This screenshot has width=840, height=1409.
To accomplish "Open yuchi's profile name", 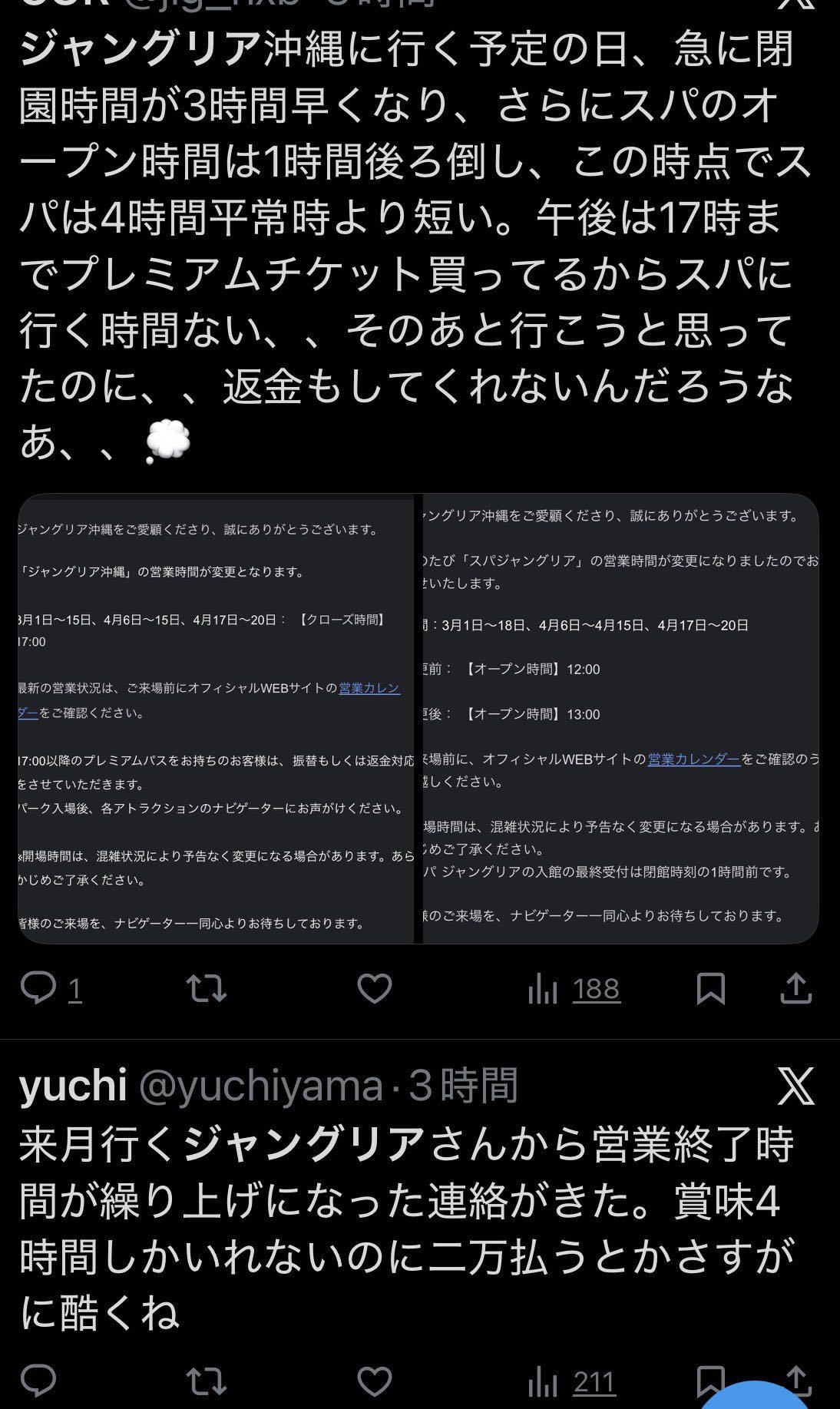I will 73,1085.
